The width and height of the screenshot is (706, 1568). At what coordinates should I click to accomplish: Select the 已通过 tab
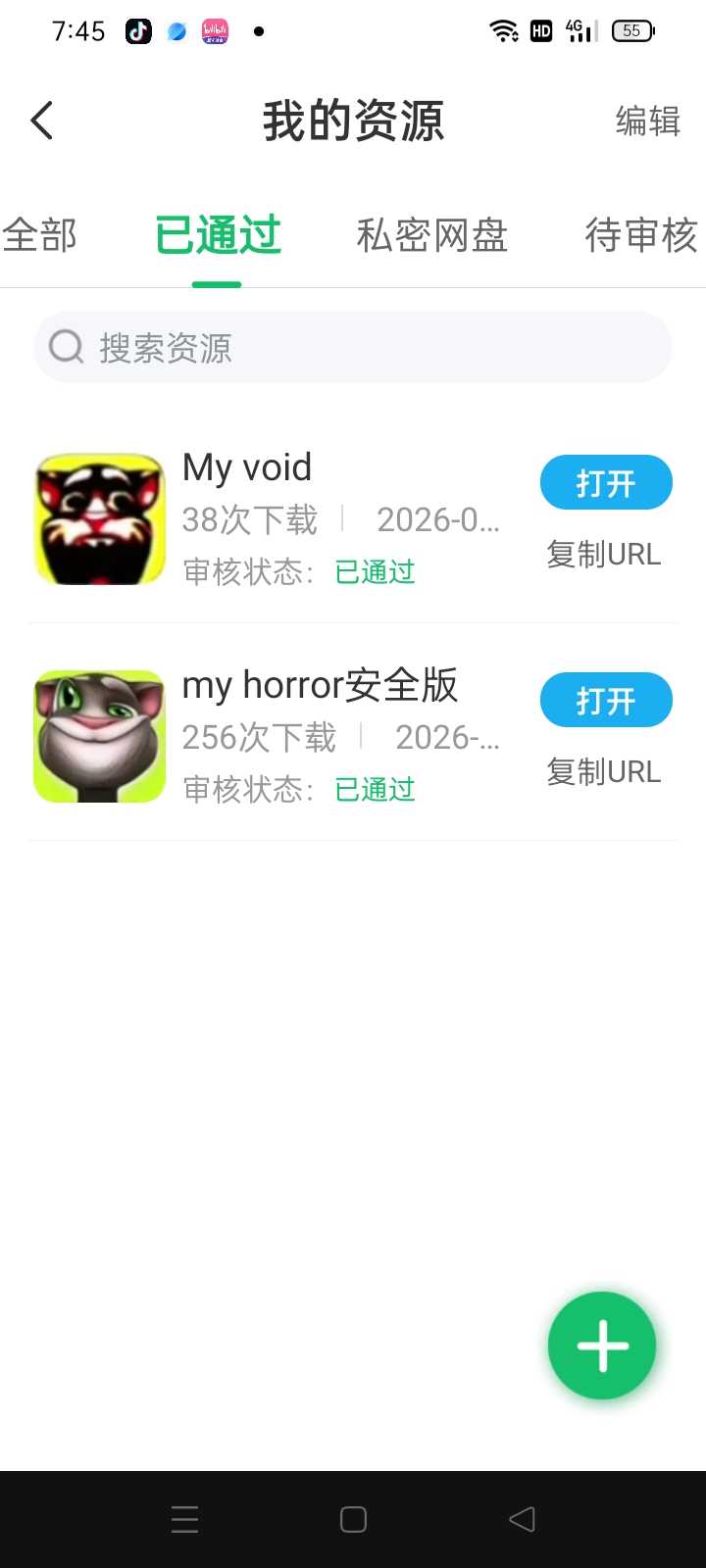pos(218,236)
